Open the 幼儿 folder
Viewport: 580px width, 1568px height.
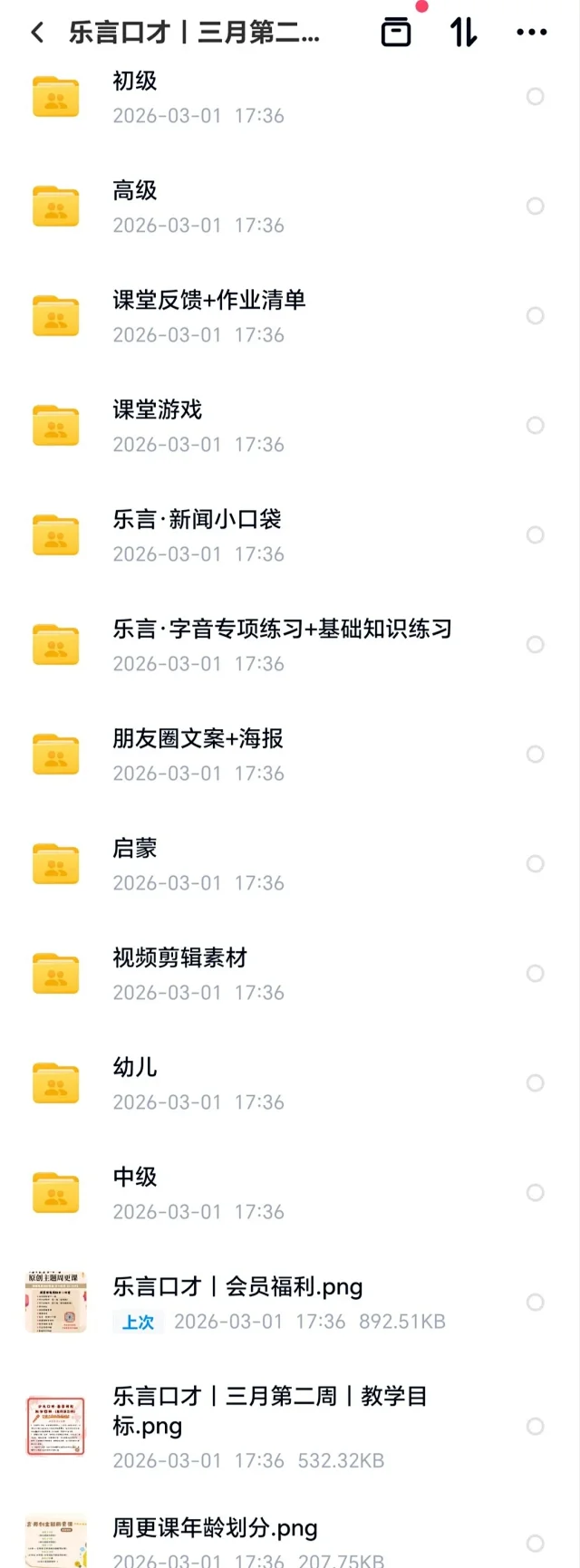135,1068
